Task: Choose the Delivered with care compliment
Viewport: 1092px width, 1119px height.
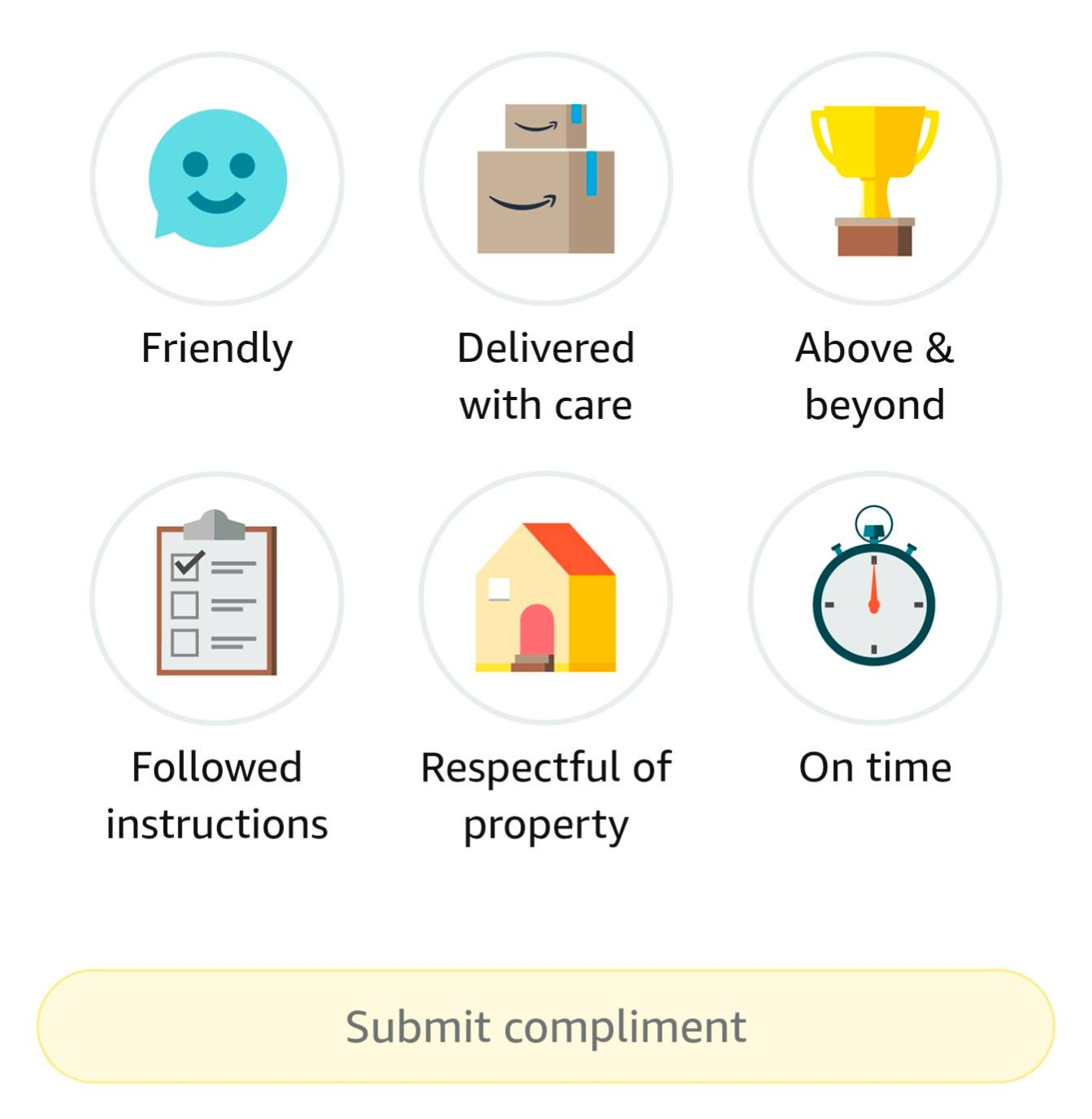Action: point(546,179)
